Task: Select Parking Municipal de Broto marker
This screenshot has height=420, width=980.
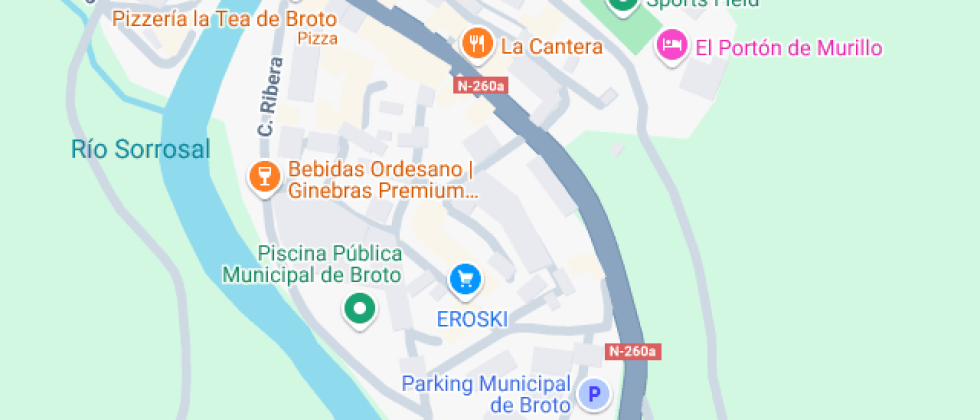Action: (595, 395)
